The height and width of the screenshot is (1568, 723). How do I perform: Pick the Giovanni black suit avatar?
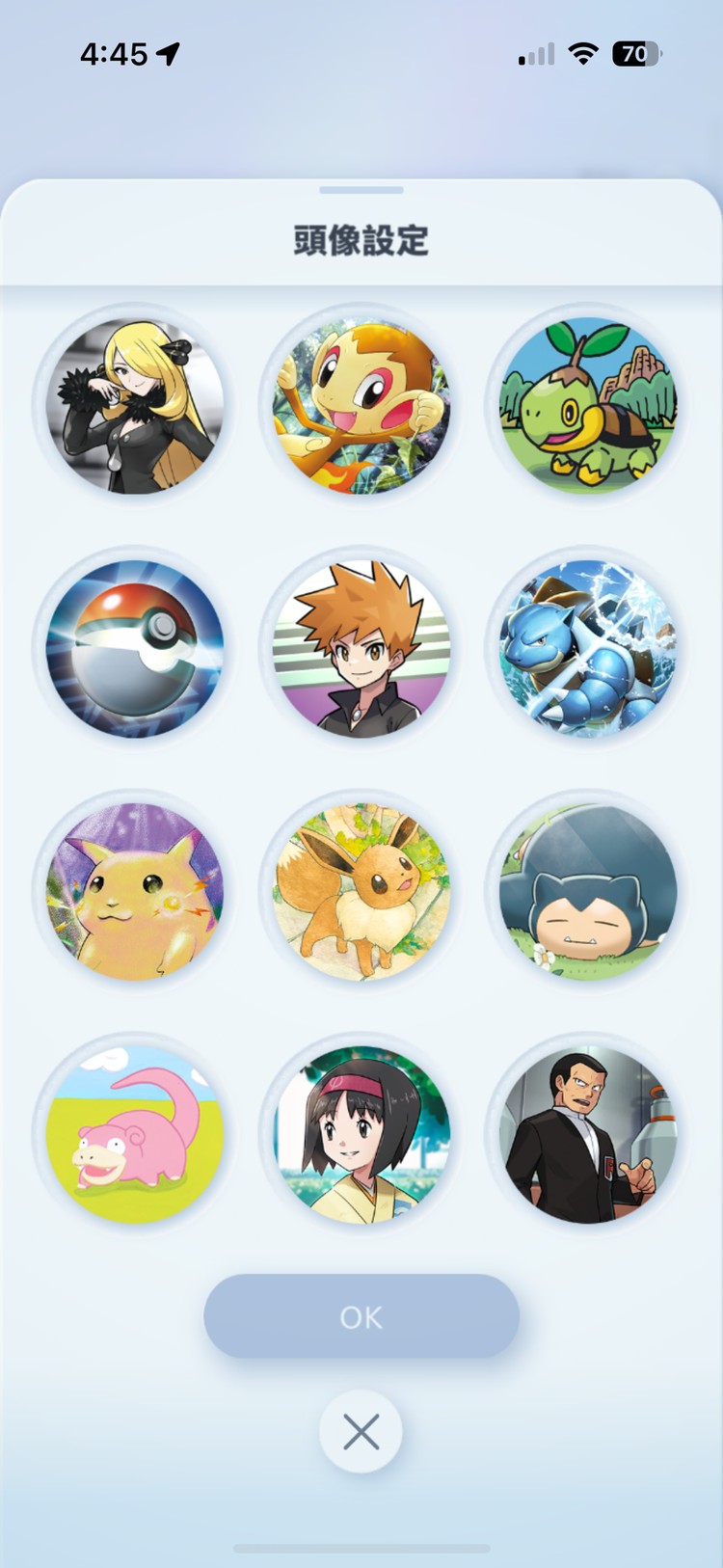588,1135
